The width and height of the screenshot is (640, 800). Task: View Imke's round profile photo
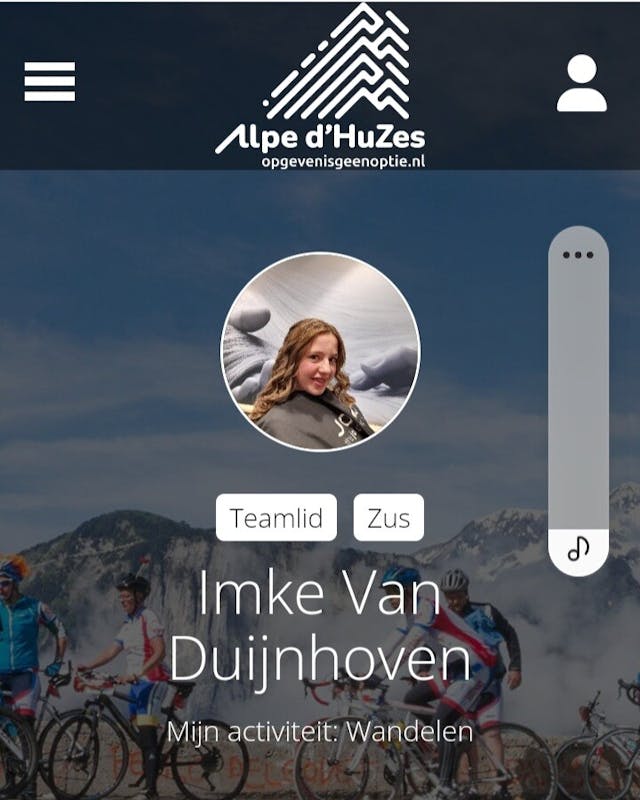[320, 352]
